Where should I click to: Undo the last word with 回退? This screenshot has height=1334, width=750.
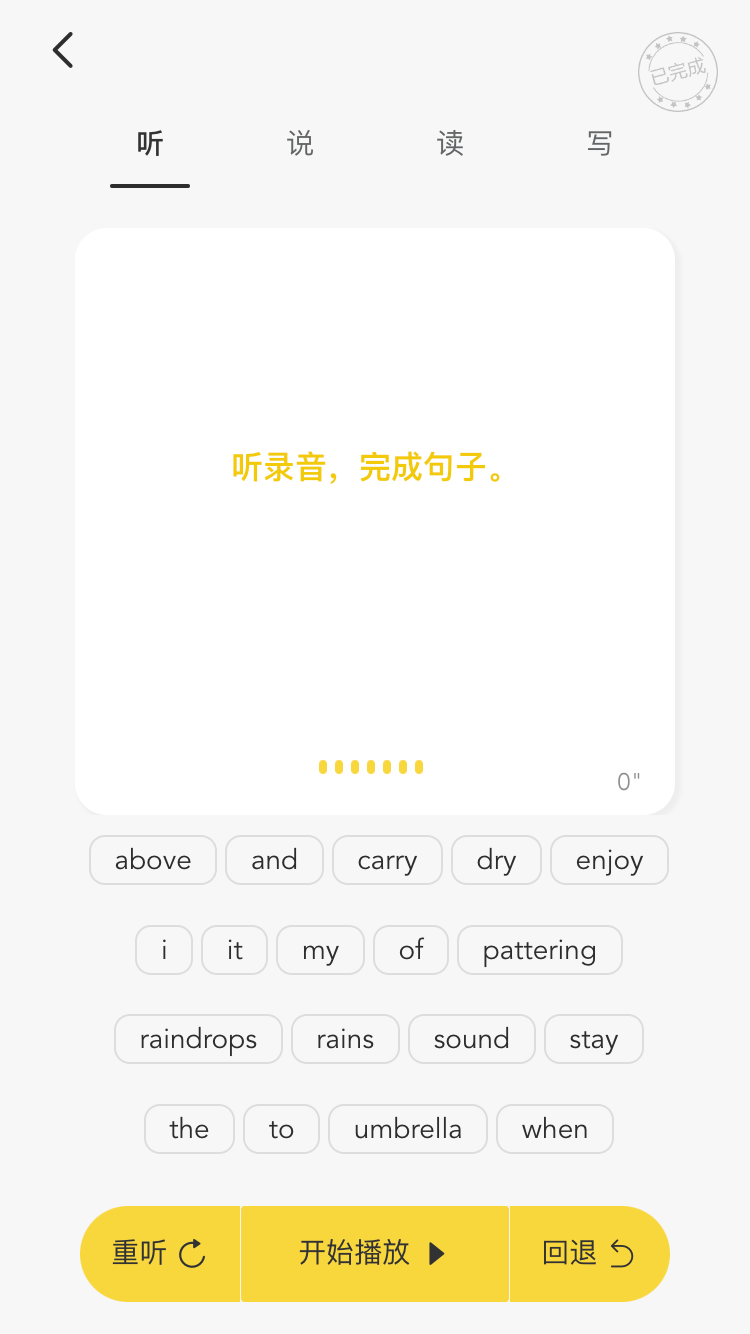(x=588, y=1253)
